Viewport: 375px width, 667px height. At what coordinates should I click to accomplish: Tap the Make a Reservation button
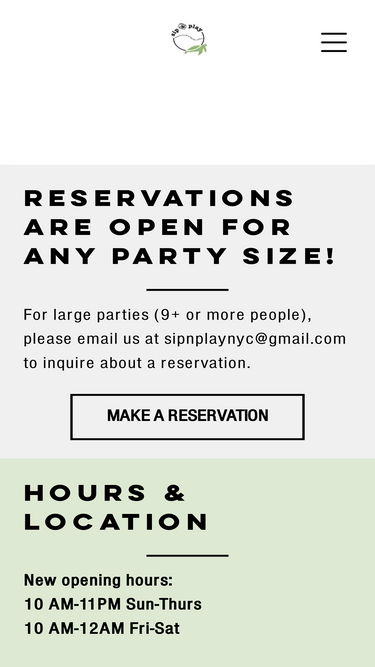click(x=188, y=416)
